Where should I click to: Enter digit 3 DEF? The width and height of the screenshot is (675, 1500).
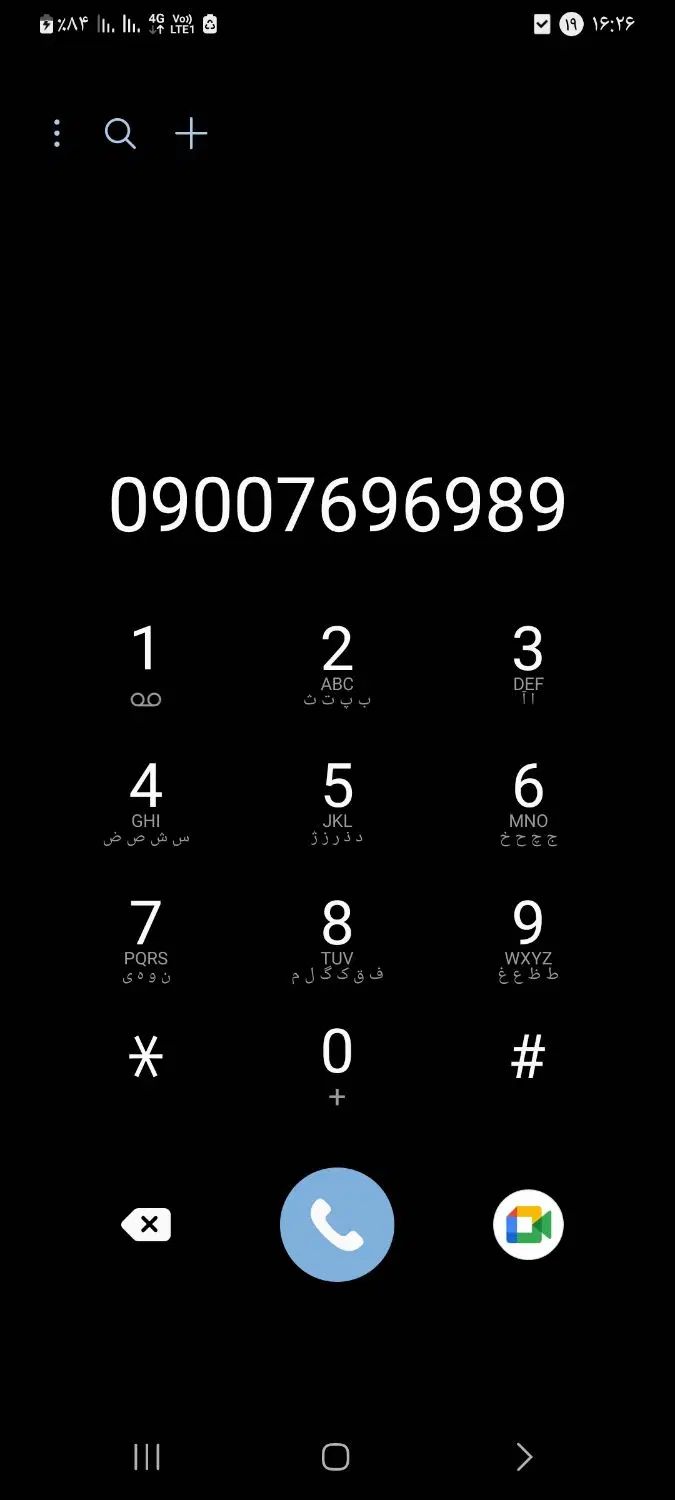528,663
